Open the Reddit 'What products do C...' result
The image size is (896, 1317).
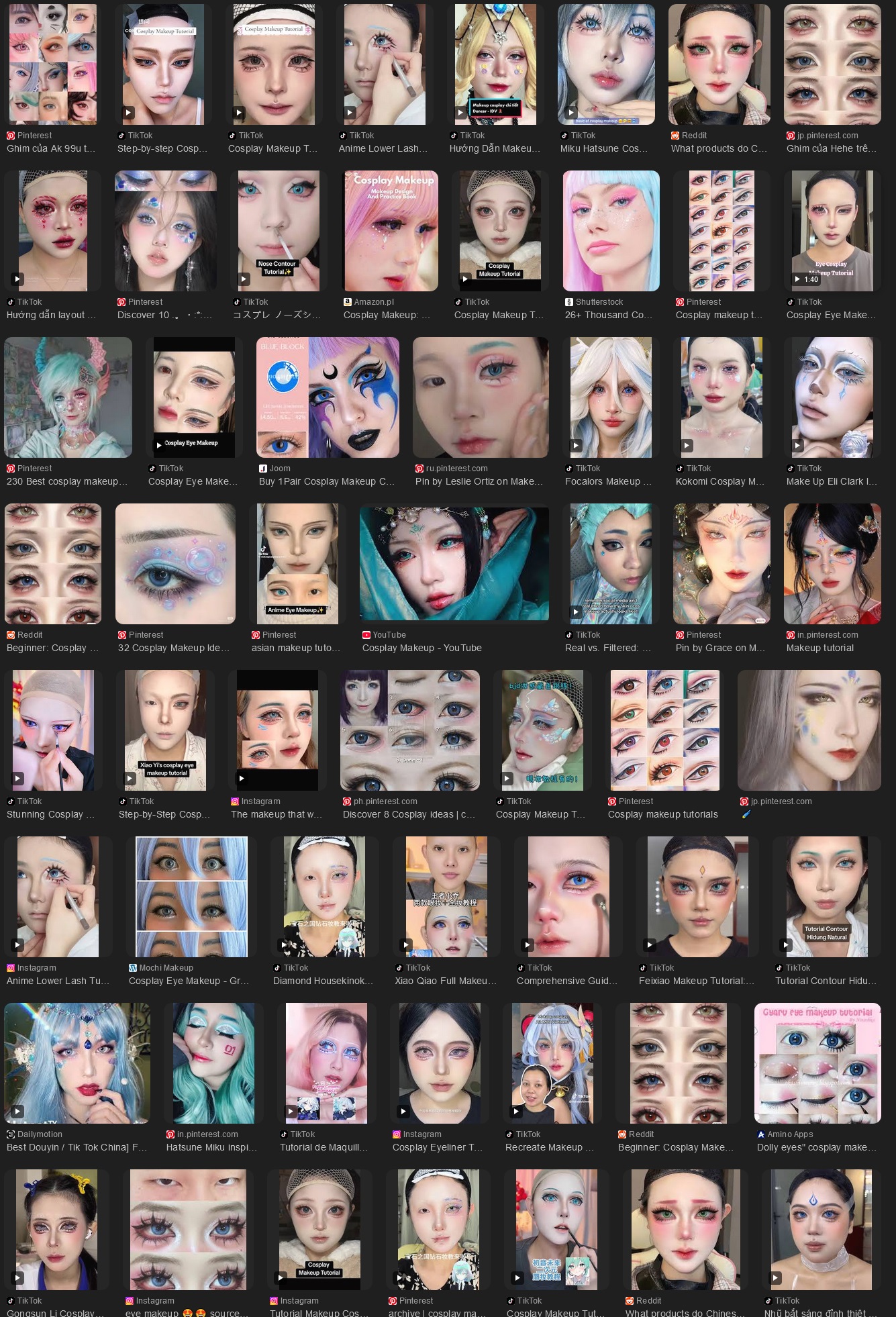pos(719,65)
